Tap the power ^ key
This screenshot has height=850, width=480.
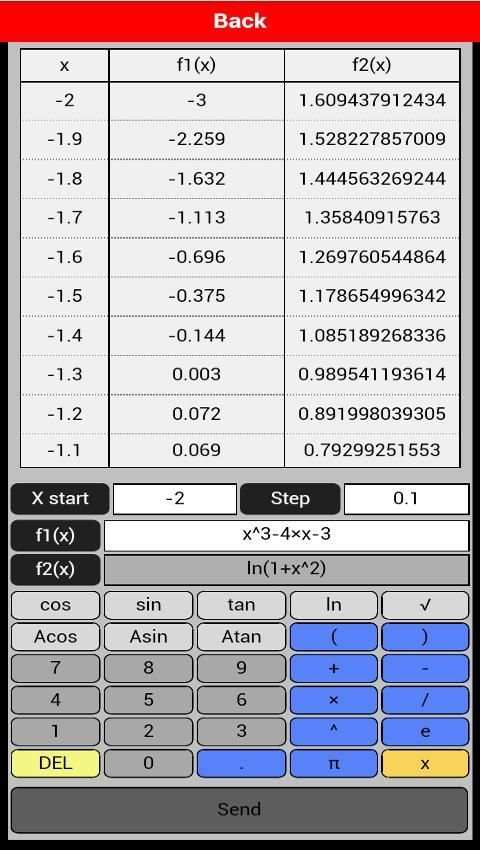pos(334,731)
